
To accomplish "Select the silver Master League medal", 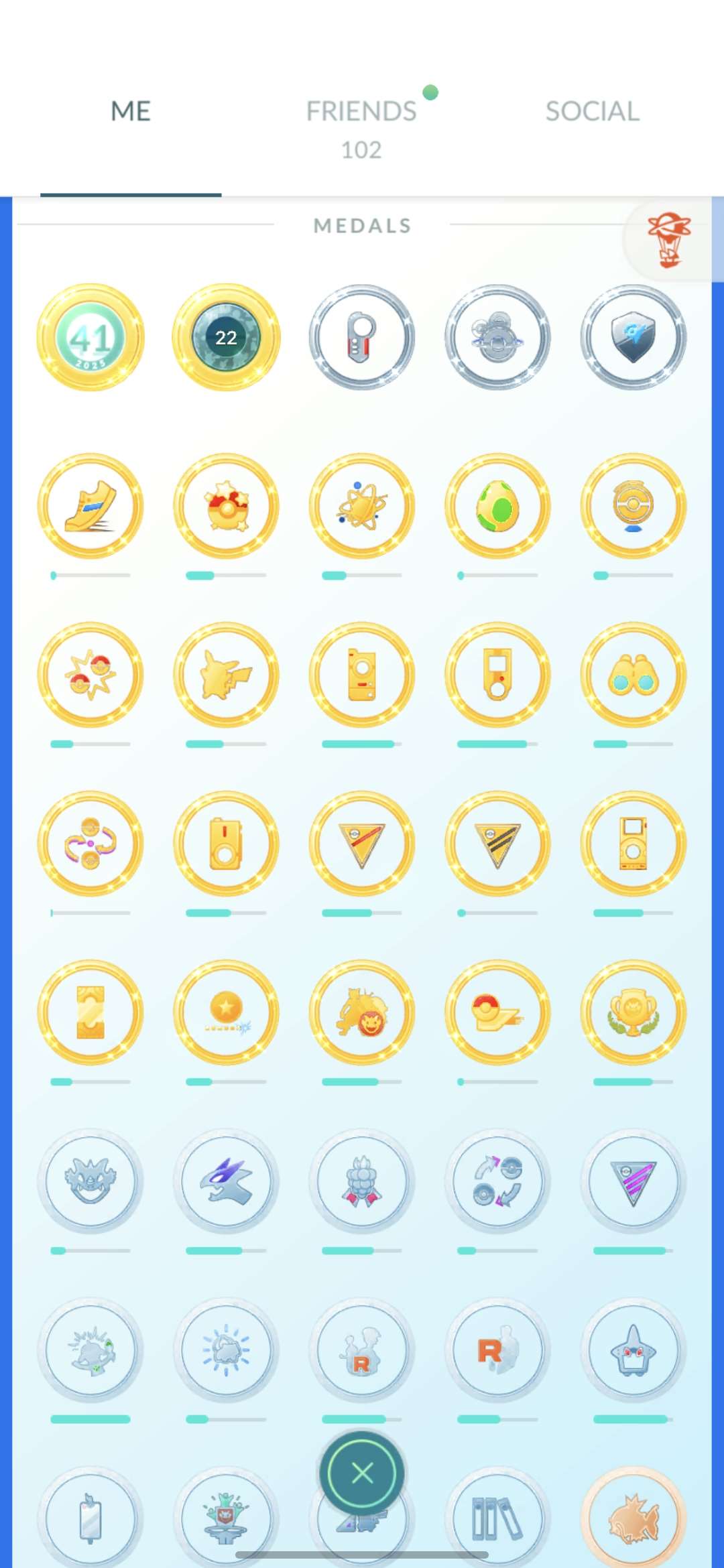I will 633,1181.
